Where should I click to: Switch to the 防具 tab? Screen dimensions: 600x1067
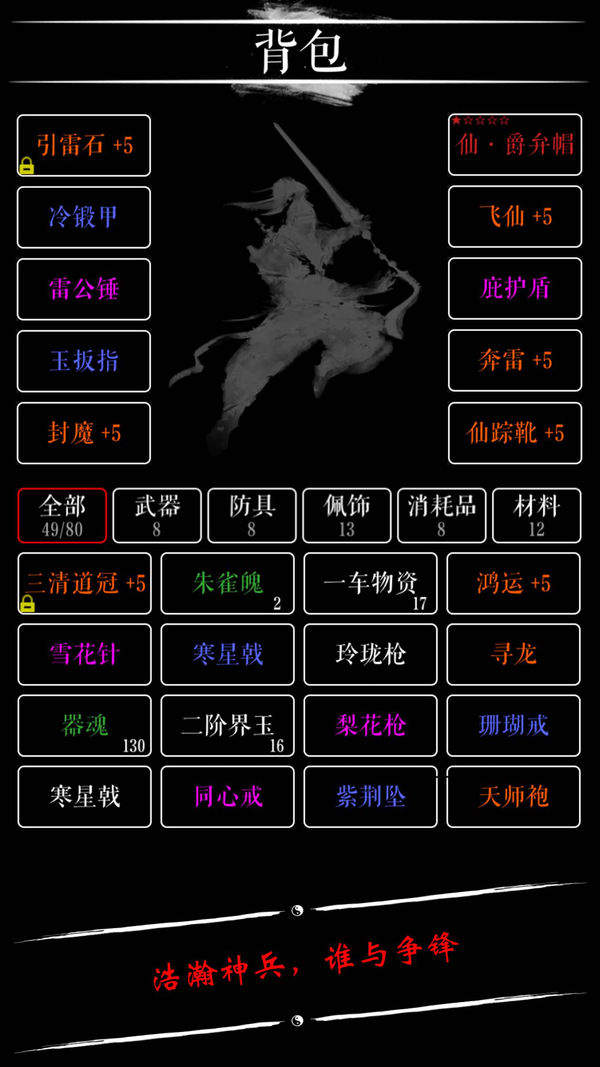(252, 515)
